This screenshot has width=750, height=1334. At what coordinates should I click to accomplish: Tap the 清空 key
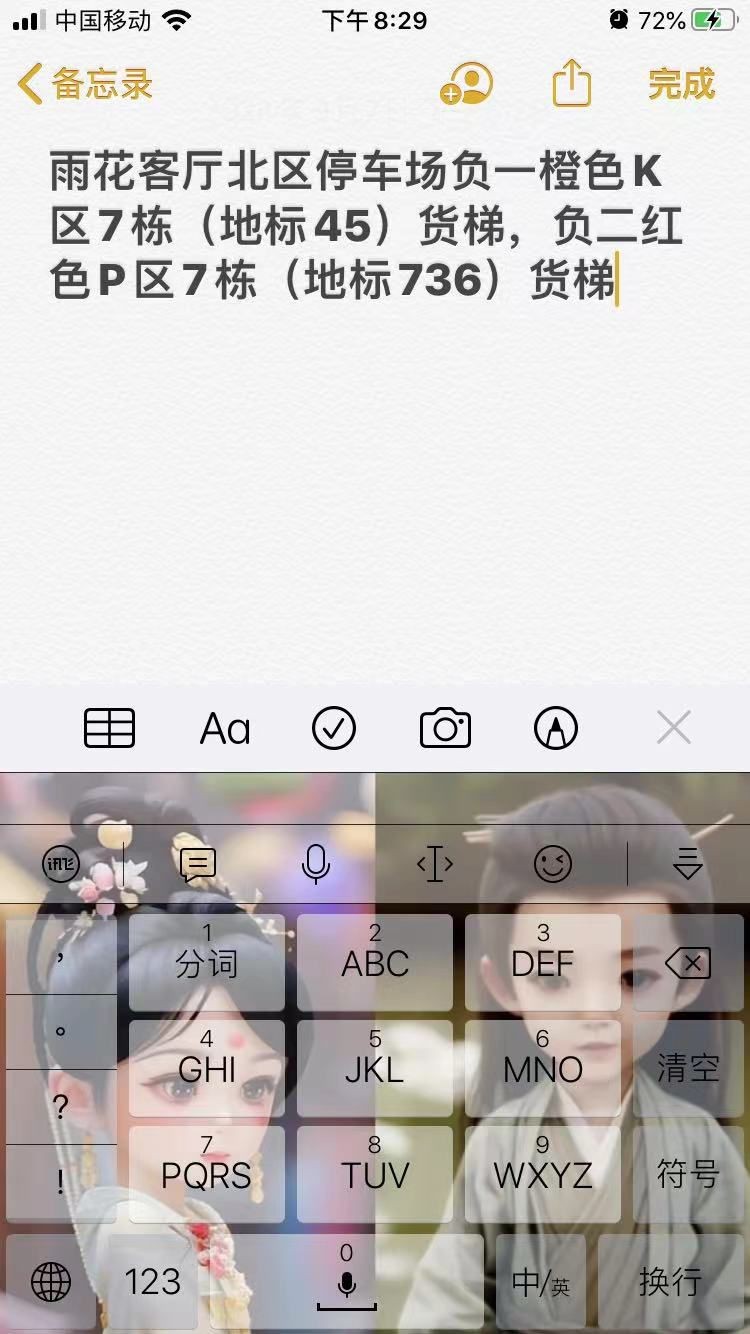[x=688, y=1068]
